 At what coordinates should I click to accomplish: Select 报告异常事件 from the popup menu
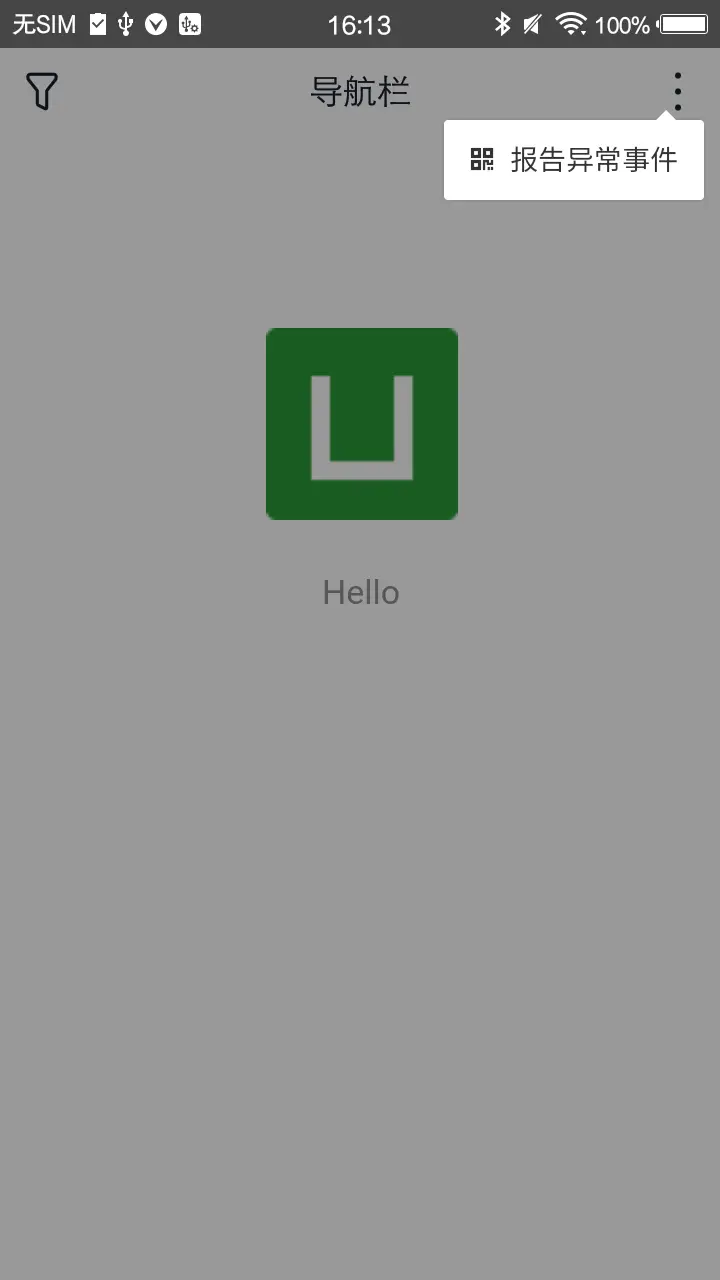point(574,160)
